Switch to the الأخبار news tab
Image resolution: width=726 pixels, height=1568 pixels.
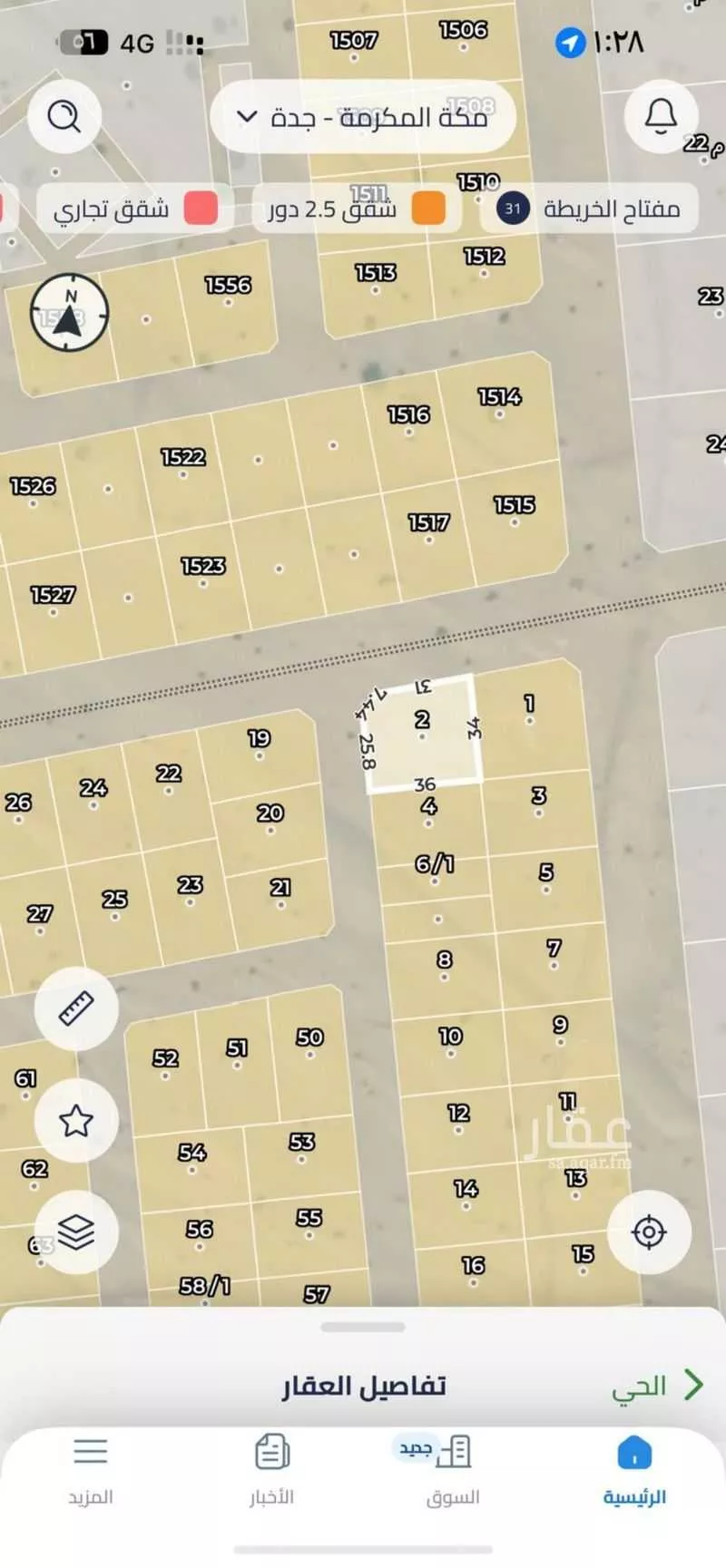[x=271, y=1471]
